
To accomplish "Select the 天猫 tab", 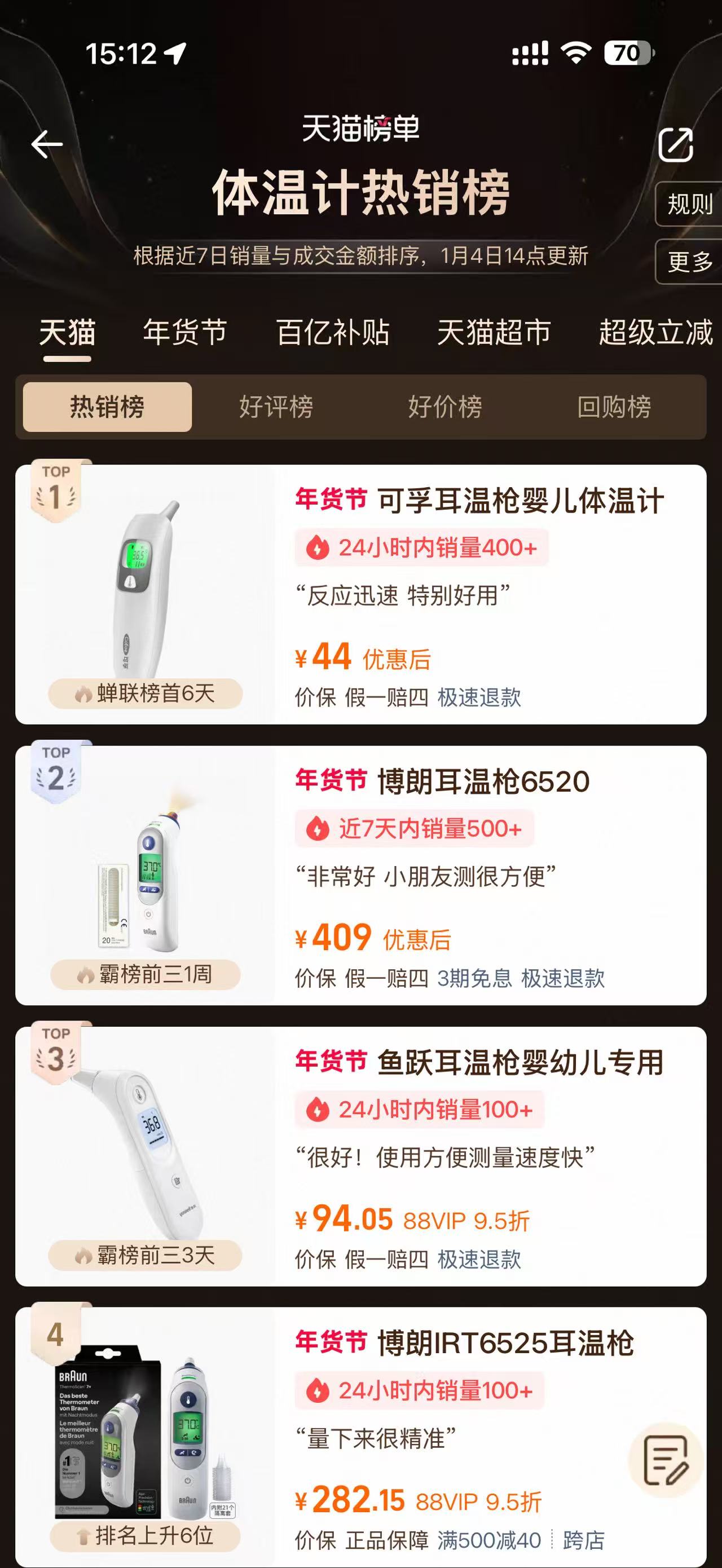I will click(67, 332).
